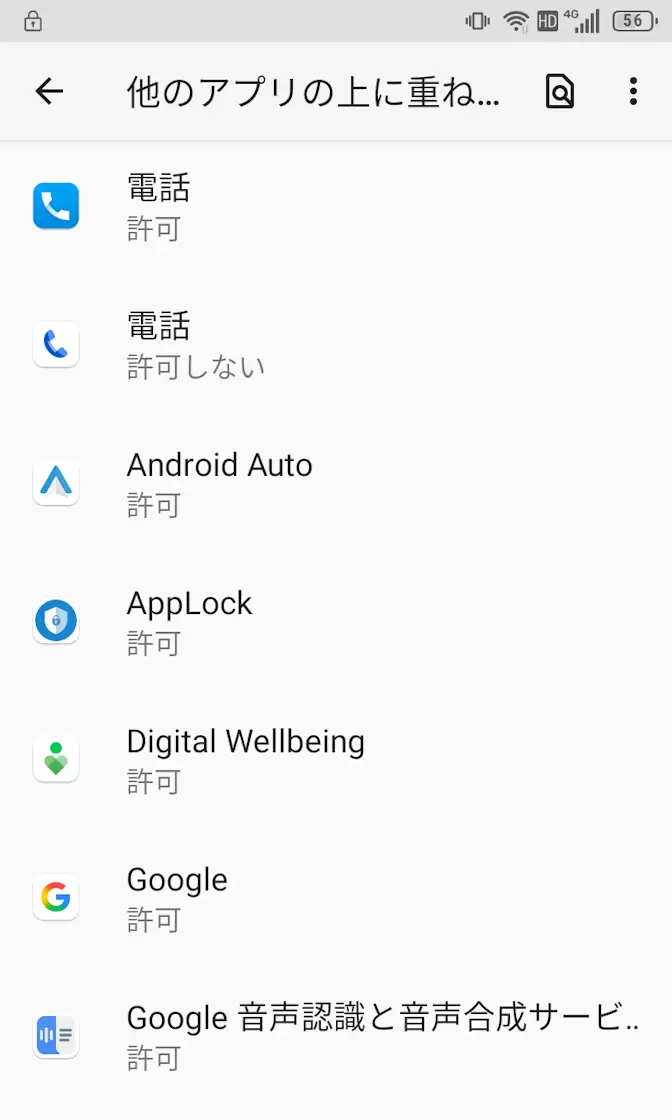Open the 電話 row marked 許可

click(x=336, y=207)
